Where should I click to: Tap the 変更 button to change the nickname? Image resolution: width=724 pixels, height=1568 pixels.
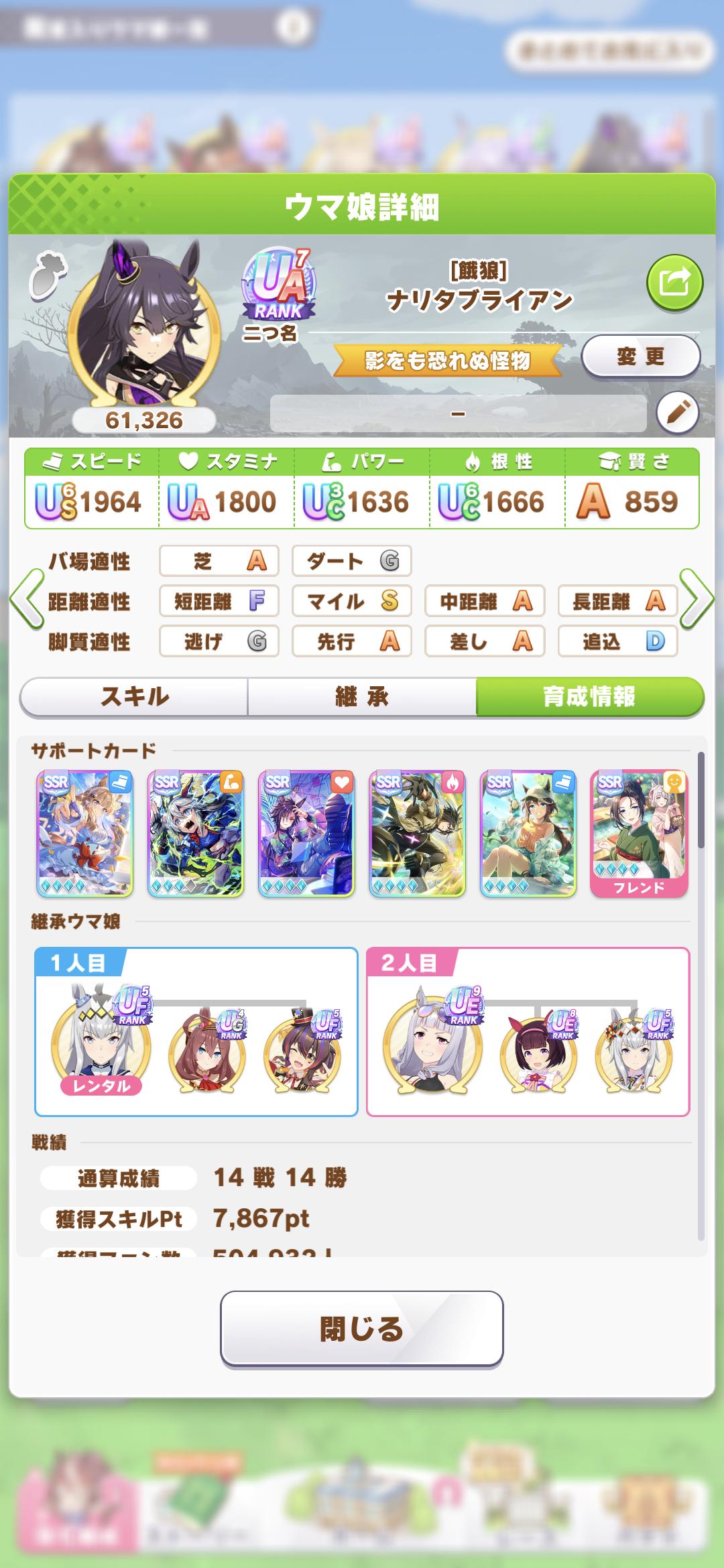coord(640,356)
